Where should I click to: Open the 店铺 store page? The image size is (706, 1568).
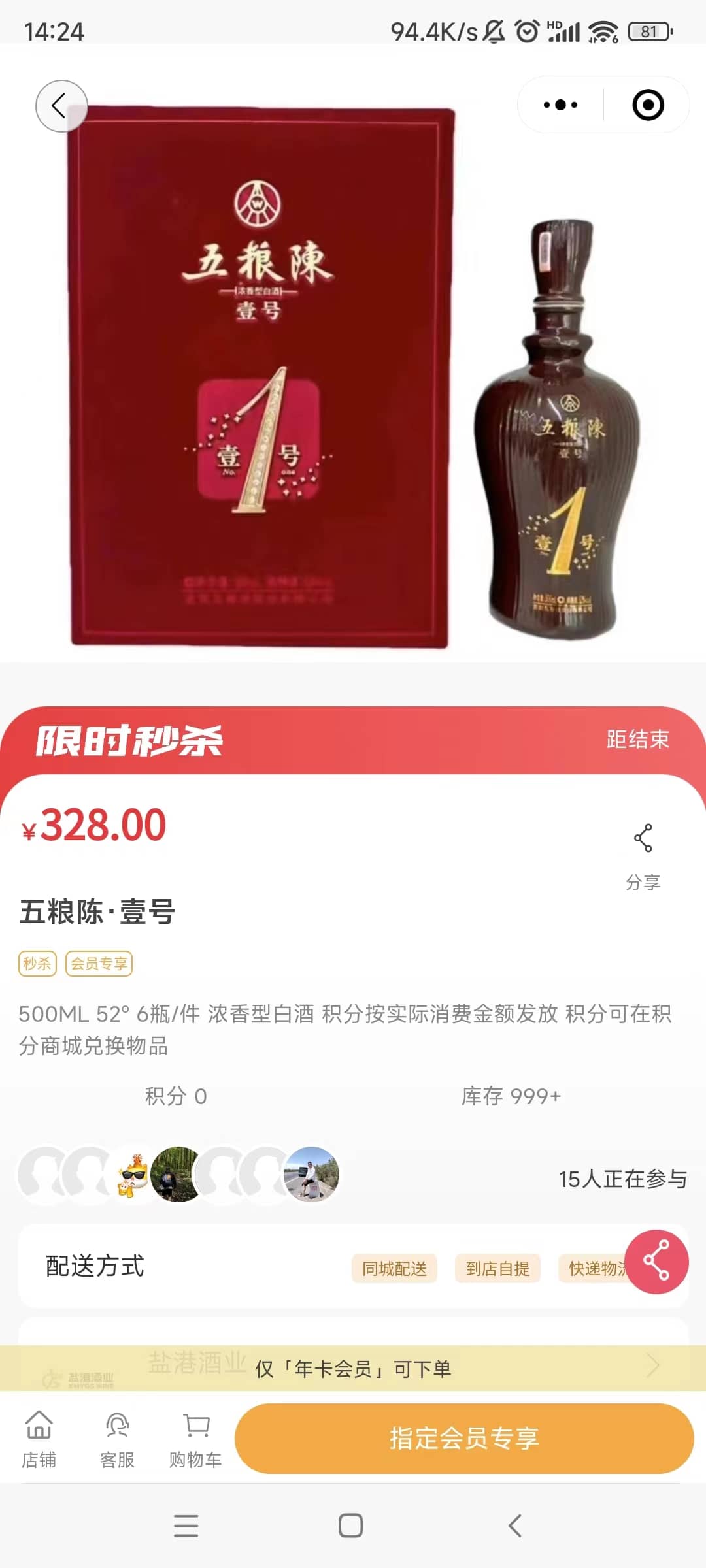39,1439
